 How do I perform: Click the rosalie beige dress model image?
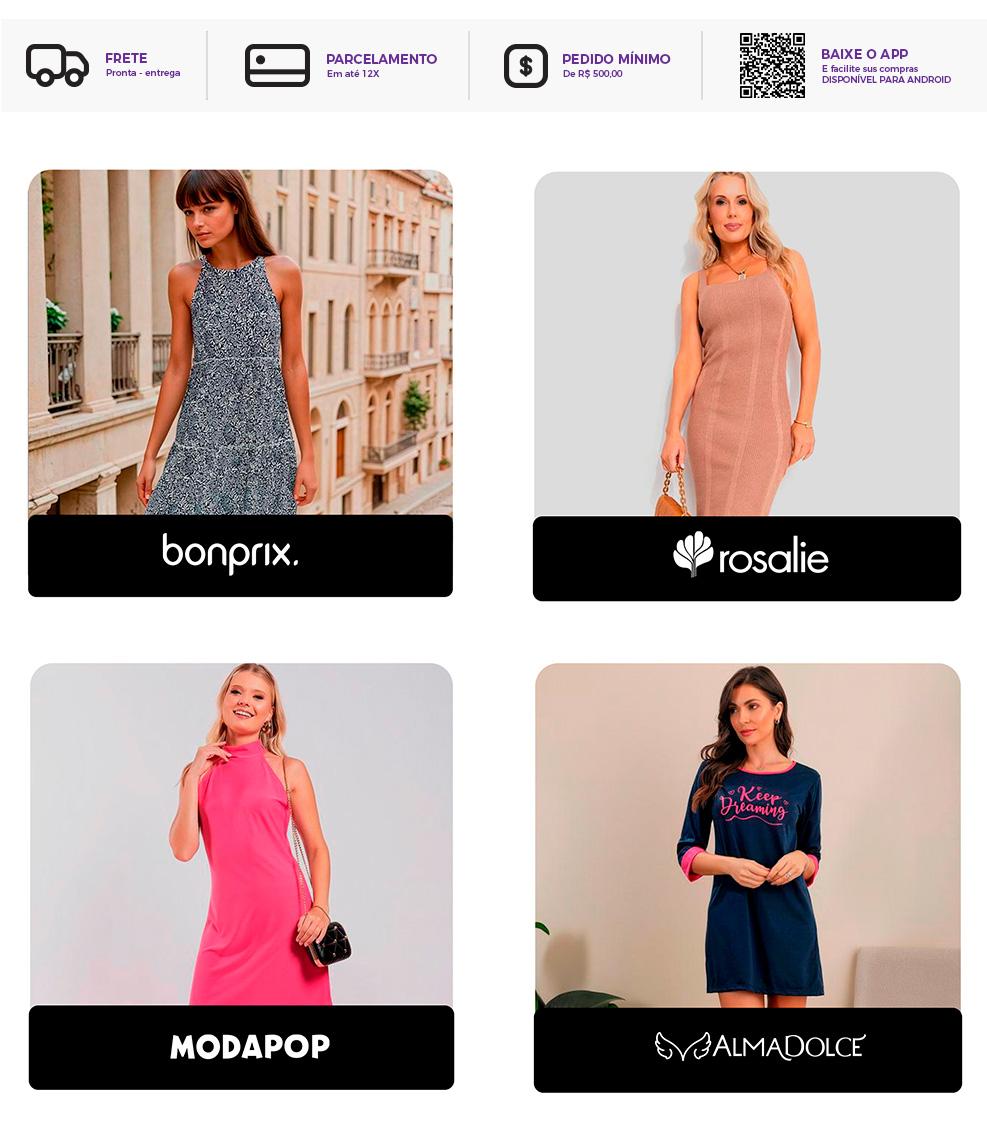(x=747, y=345)
